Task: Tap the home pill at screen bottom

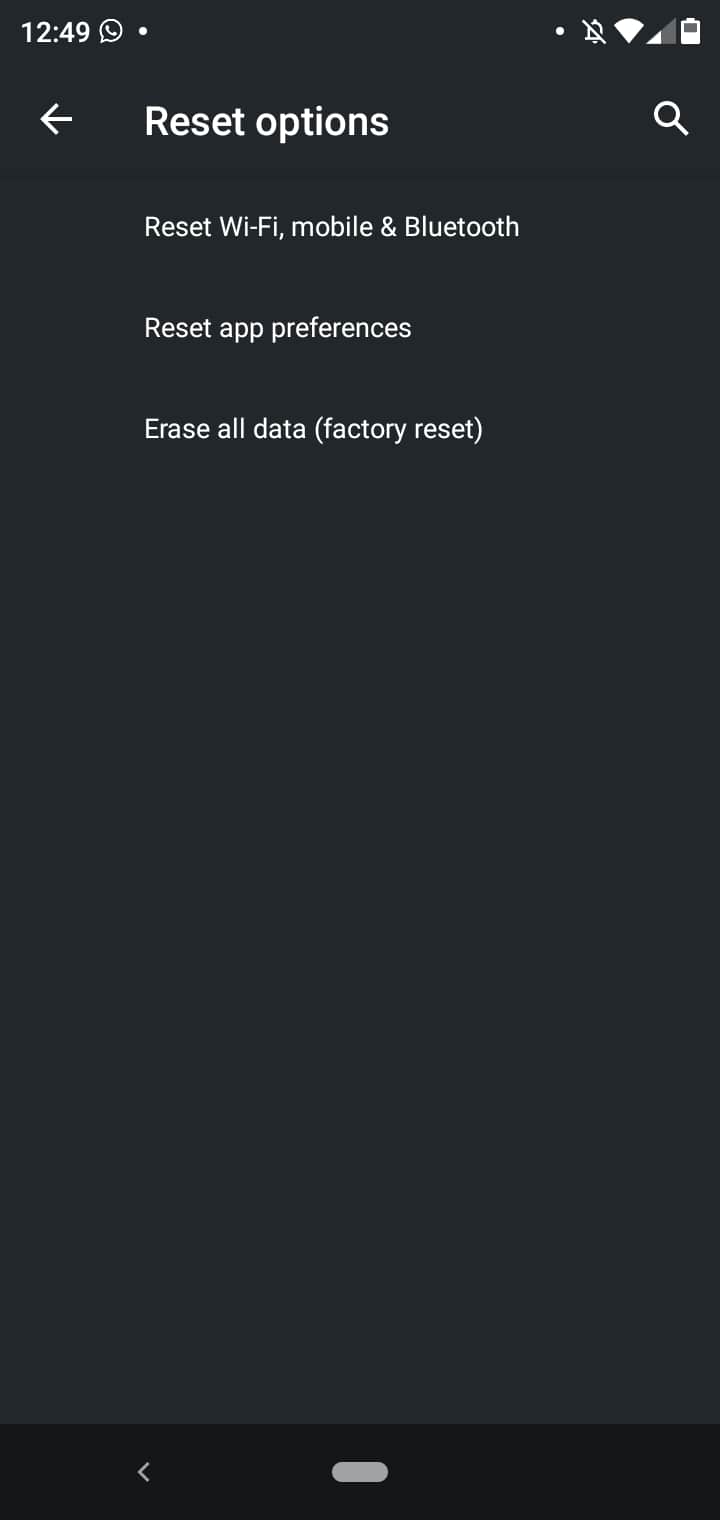Action: pos(360,1471)
